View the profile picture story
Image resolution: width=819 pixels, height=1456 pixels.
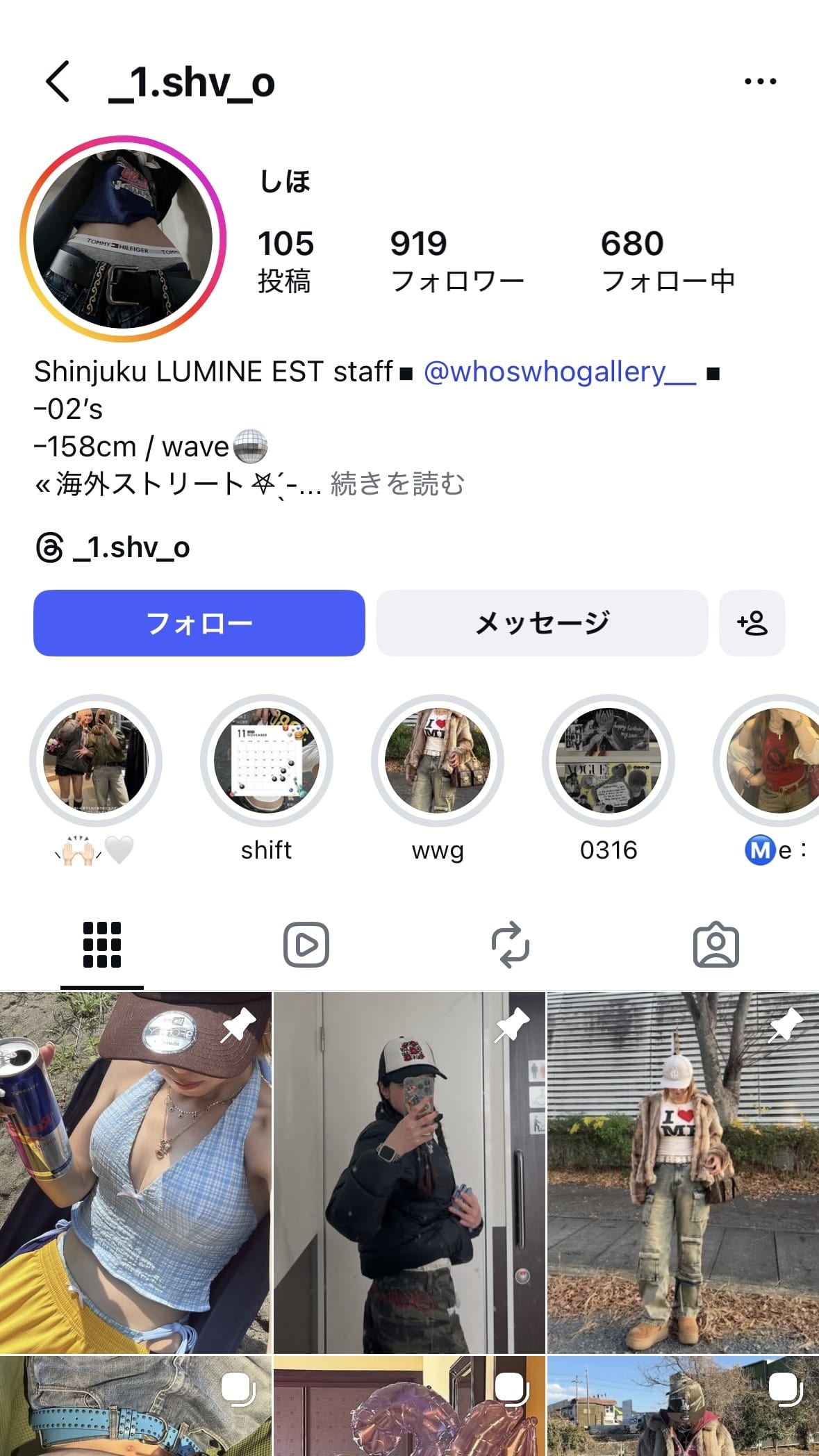[123, 239]
